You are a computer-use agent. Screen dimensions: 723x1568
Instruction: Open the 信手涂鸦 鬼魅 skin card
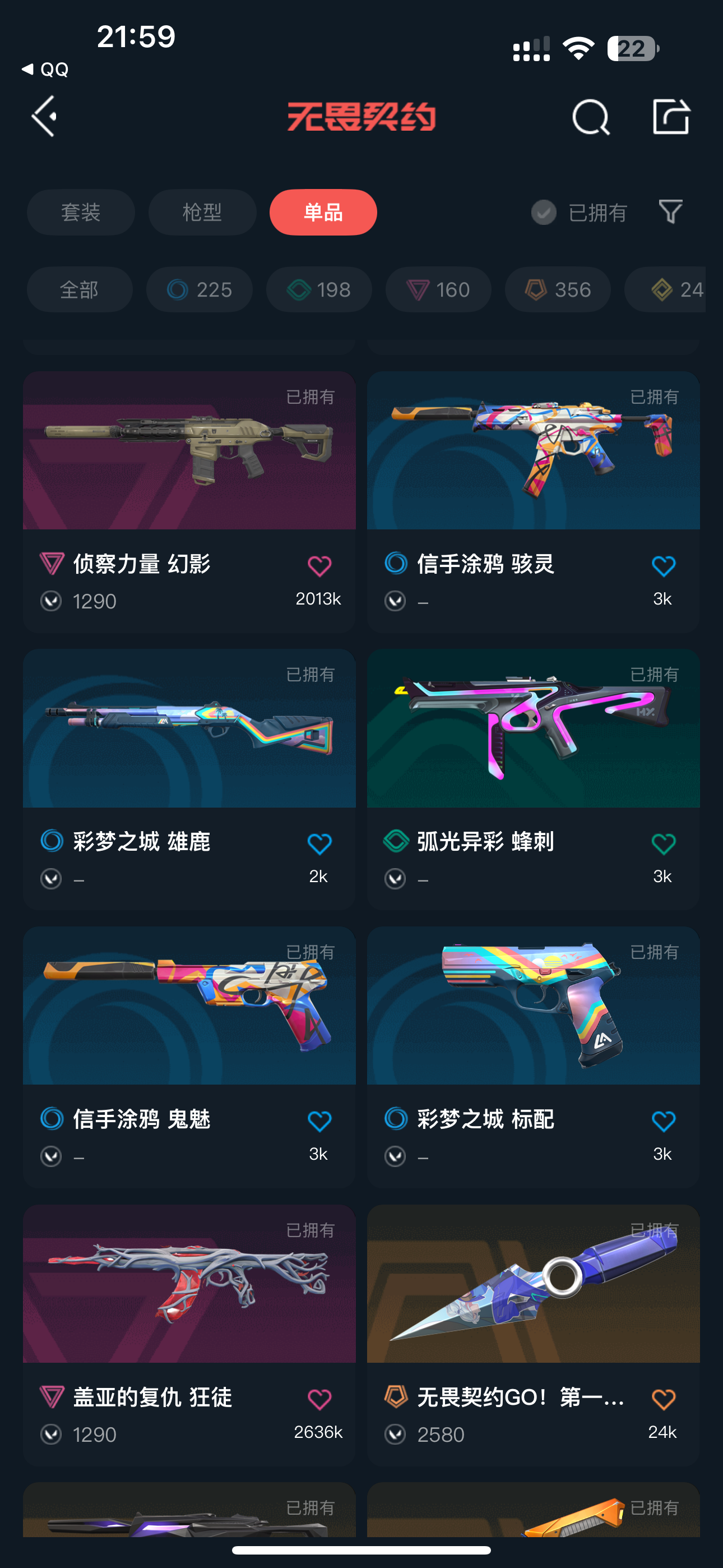point(189,1057)
